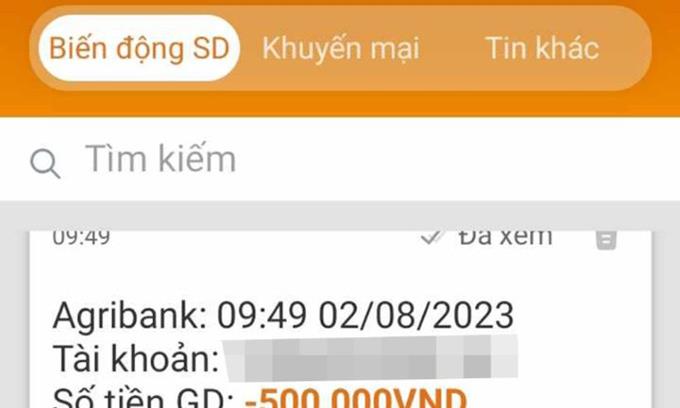Delete the 09:49 notification with trash icon
Viewport: 680px width, 408px height.
[x=606, y=238]
